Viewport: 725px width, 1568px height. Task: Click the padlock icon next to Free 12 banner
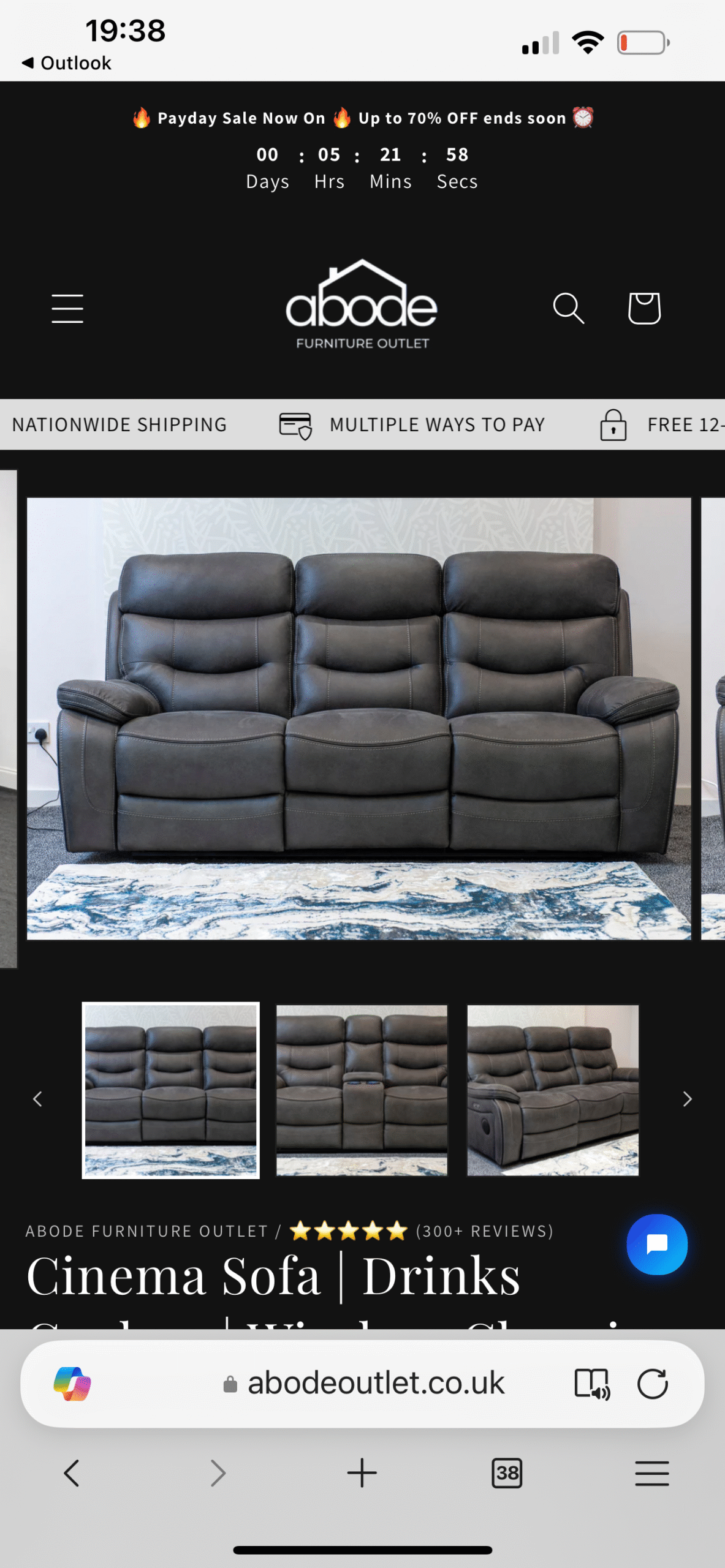point(613,424)
